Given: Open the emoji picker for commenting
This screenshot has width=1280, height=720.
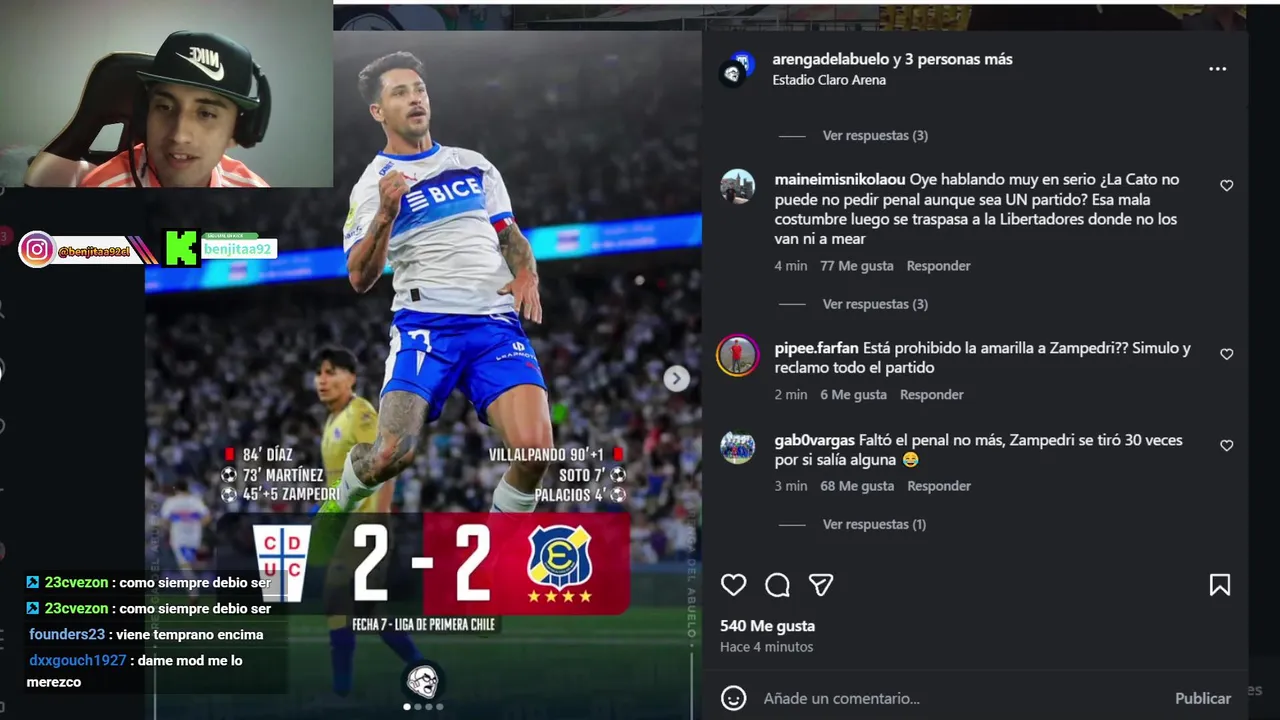Looking at the screenshot, I should pyautogui.click(x=734, y=698).
